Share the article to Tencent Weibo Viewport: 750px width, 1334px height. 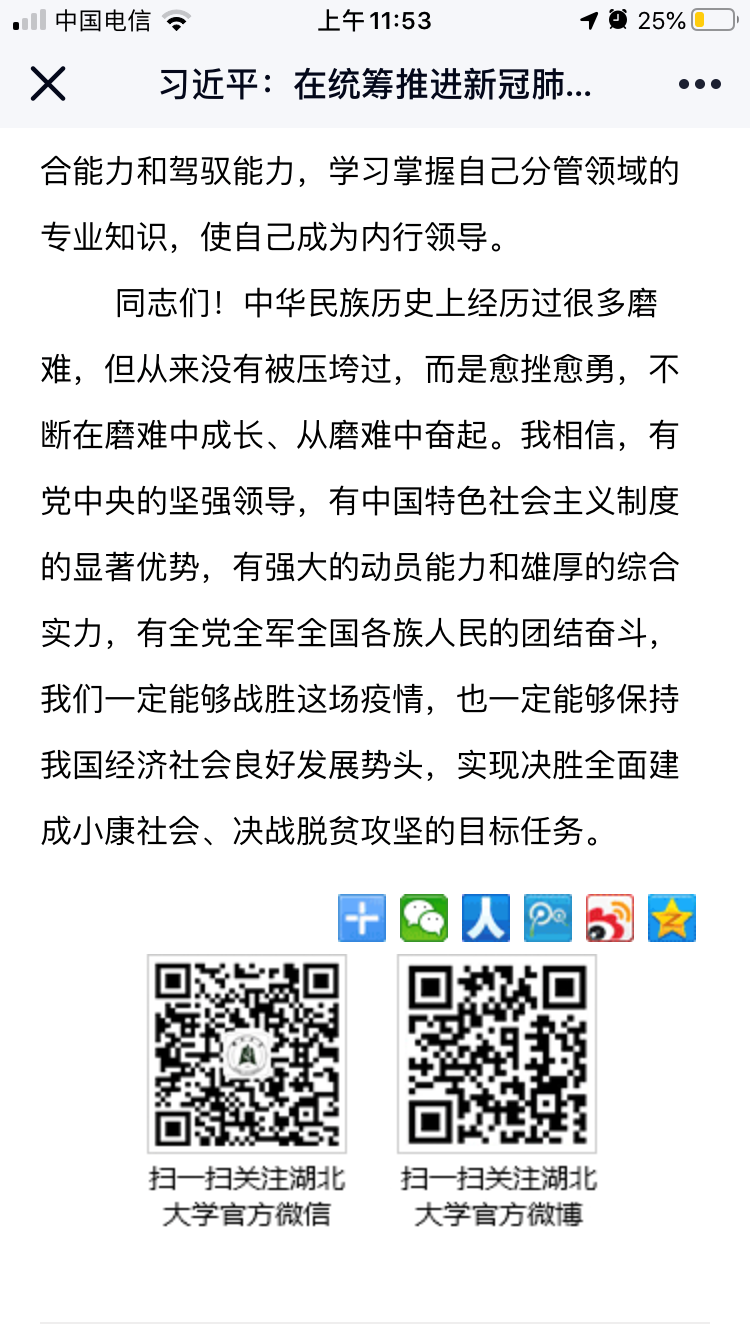548,918
